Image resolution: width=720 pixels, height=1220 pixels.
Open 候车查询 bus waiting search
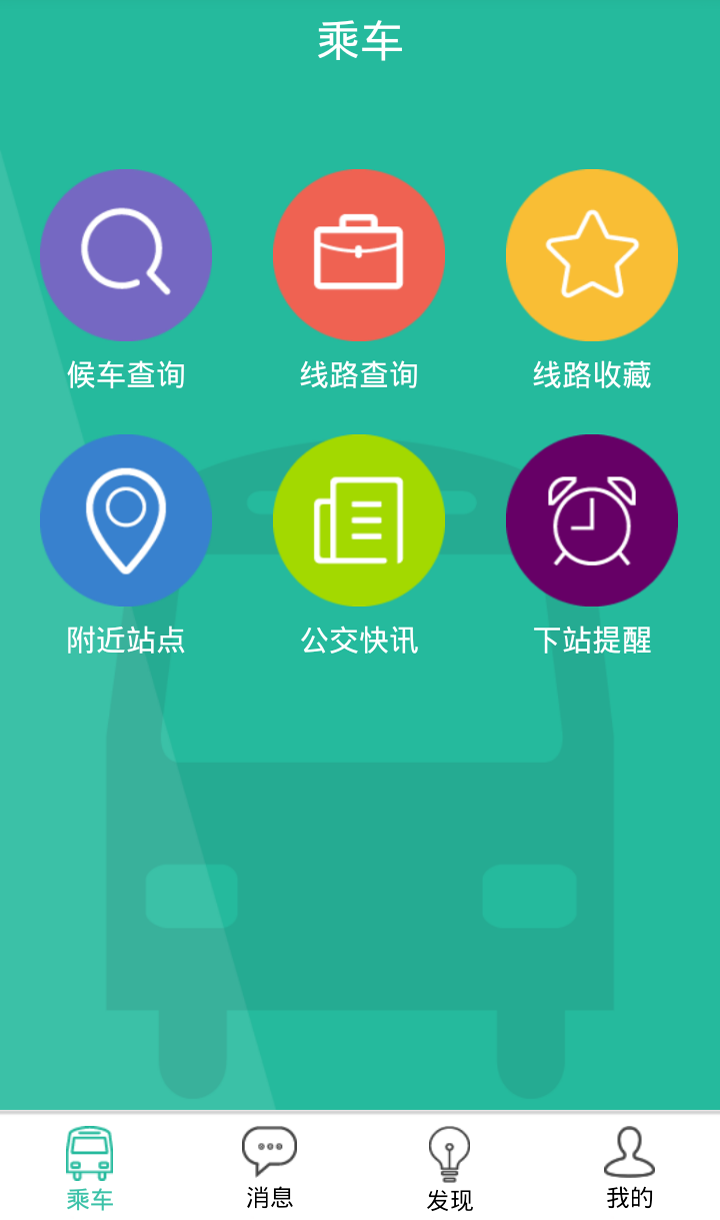(x=126, y=256)
